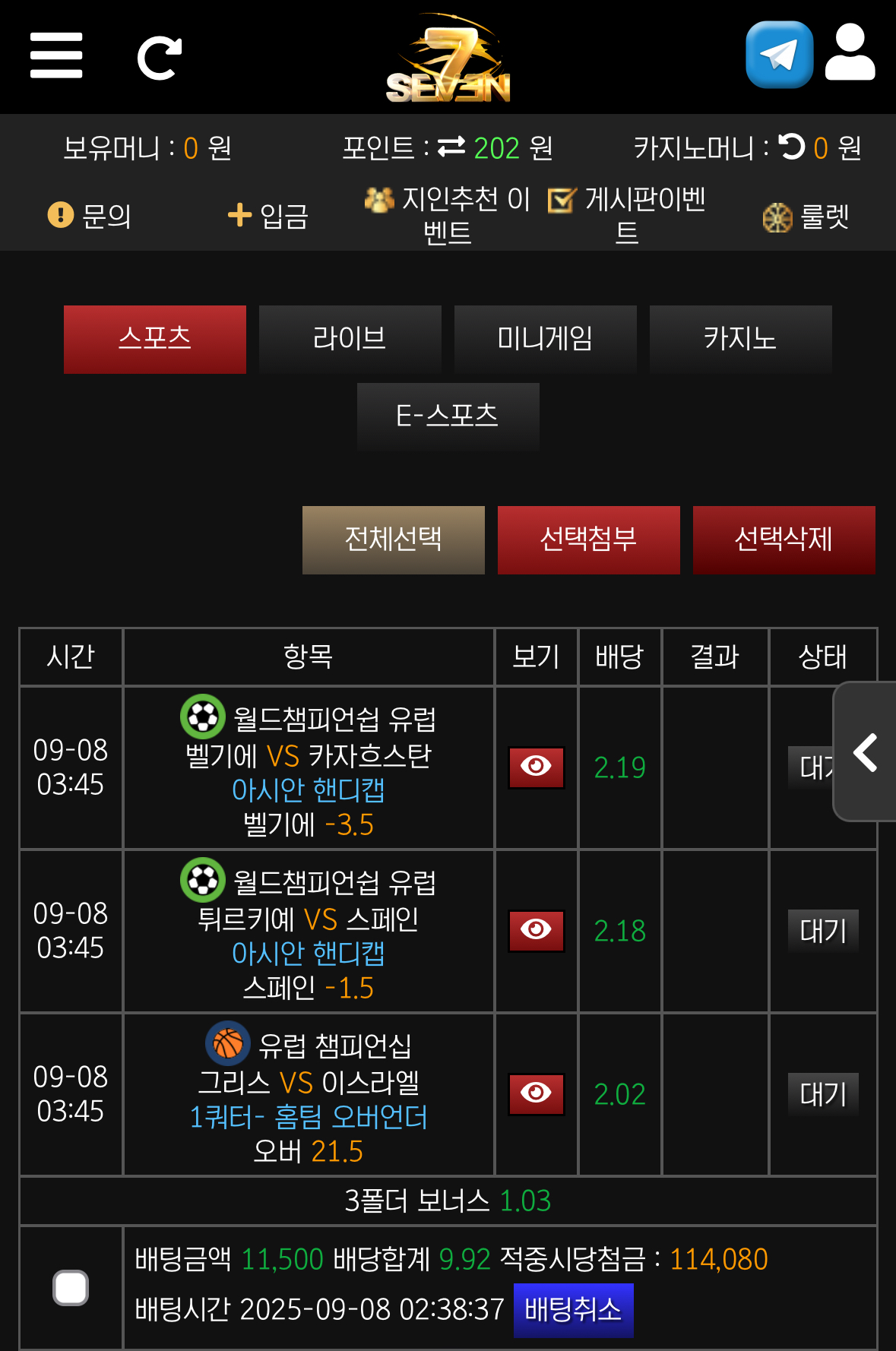Image resolution: width=896 pixels, height=1351 pixels.
Task: Refresh the page with reload icon
Action: 159,58
